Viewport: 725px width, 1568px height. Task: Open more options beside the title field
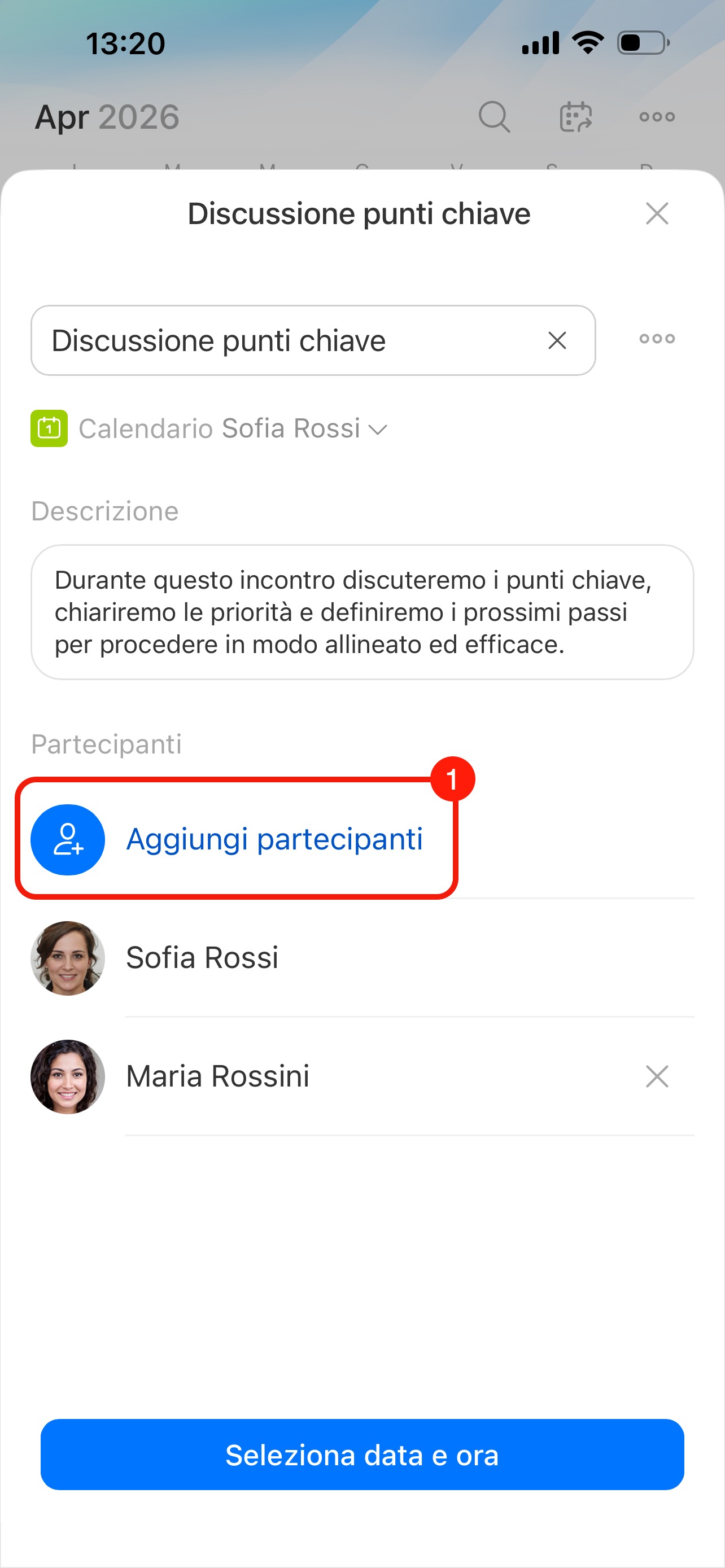(x=657, y=339)
